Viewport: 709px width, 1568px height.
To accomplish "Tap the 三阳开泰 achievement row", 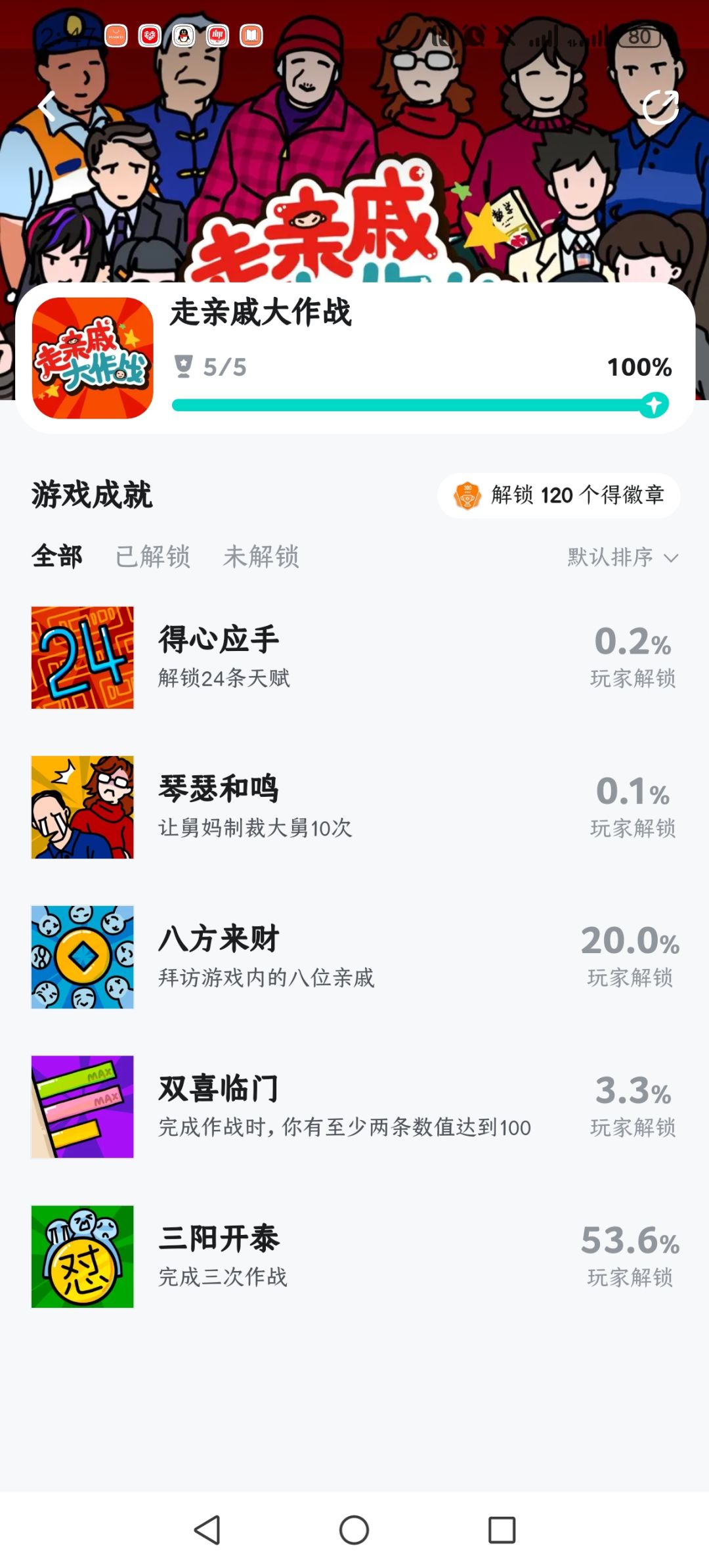I will [354, 1257].
